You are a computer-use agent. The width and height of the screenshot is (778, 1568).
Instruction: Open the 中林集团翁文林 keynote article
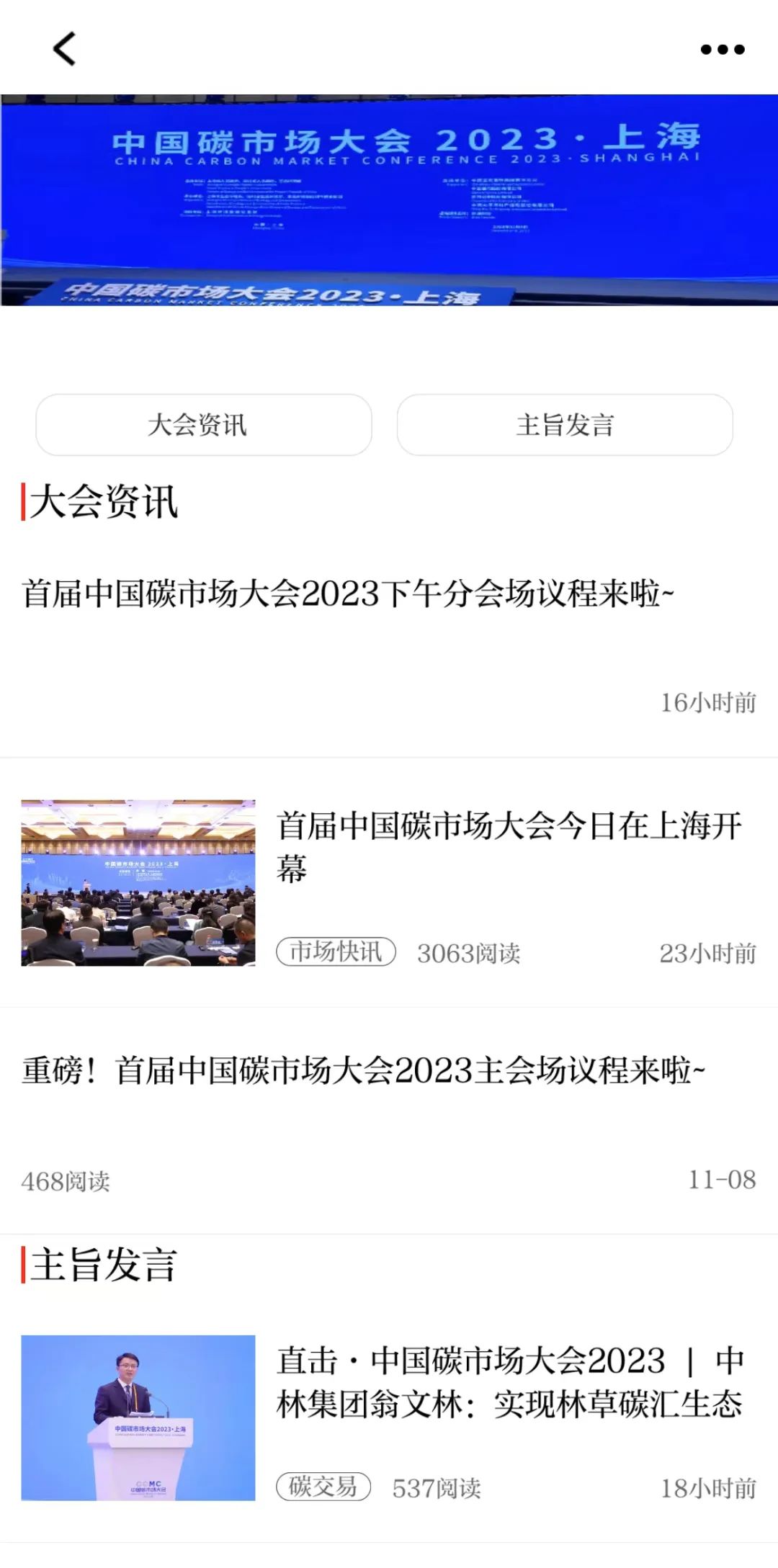[509, 1382]
